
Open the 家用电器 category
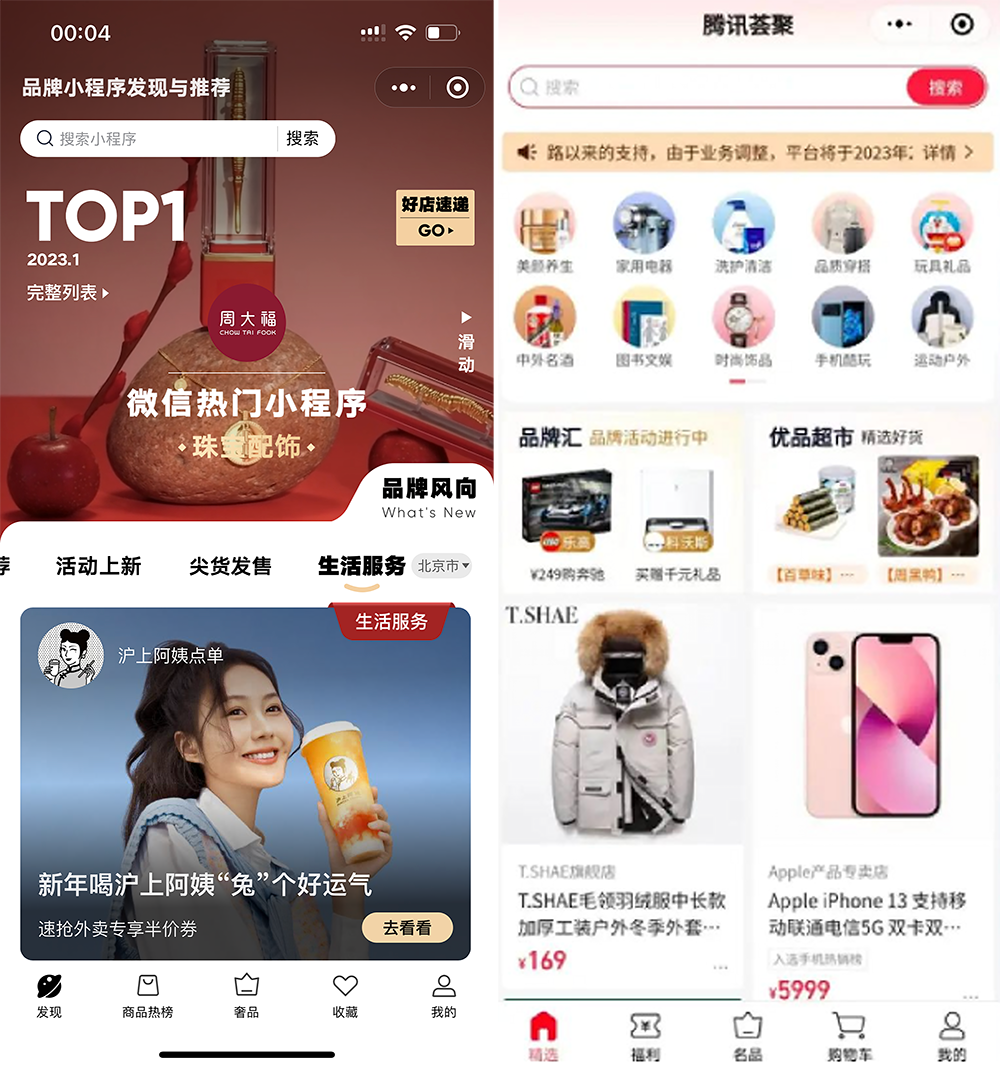coord(644,235)
